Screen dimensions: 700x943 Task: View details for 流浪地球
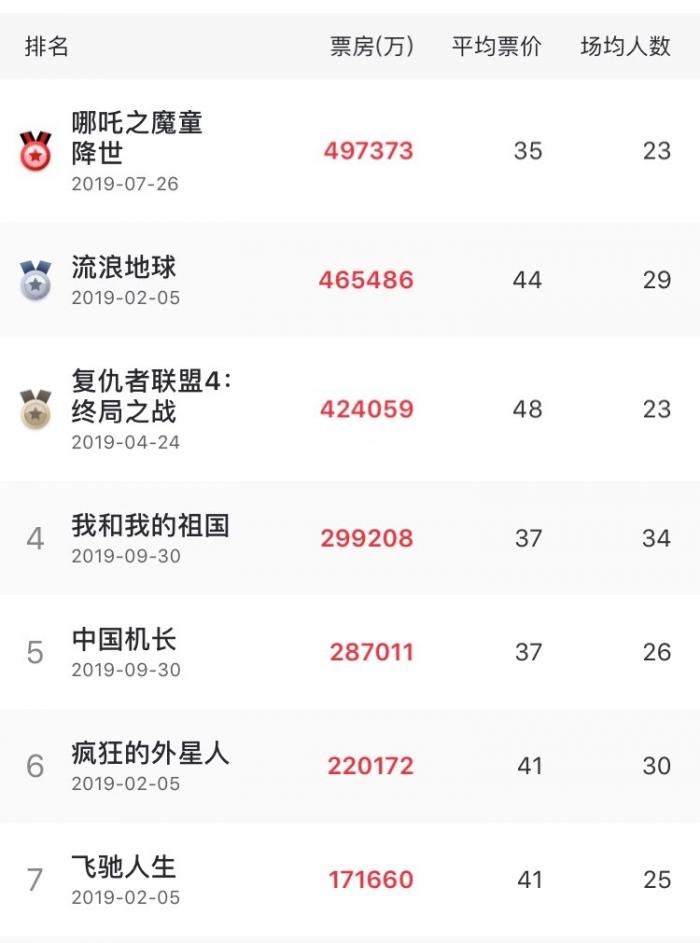[124, 267]
